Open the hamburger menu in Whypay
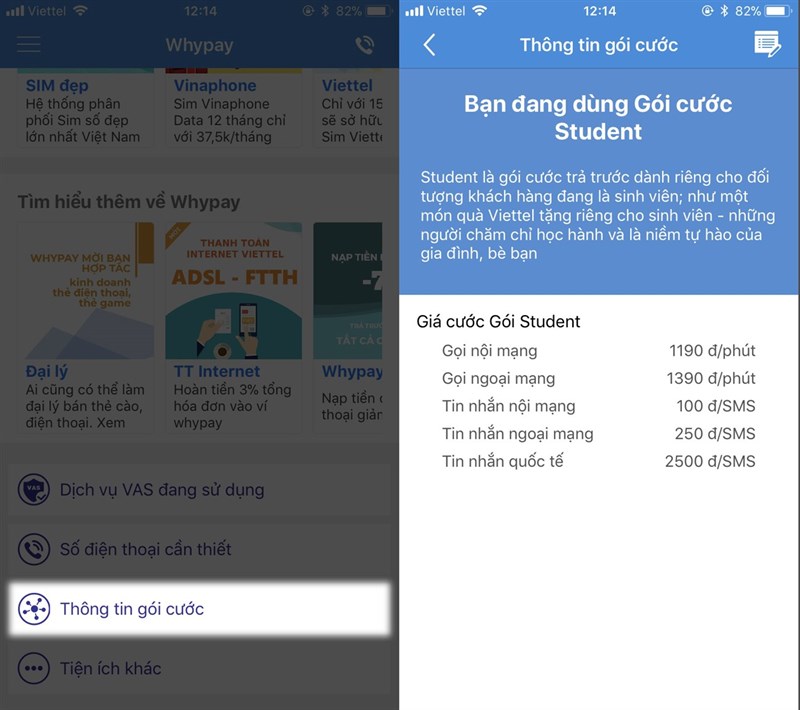This screenshot has width=800, height=710. click(x=29, y=45)
